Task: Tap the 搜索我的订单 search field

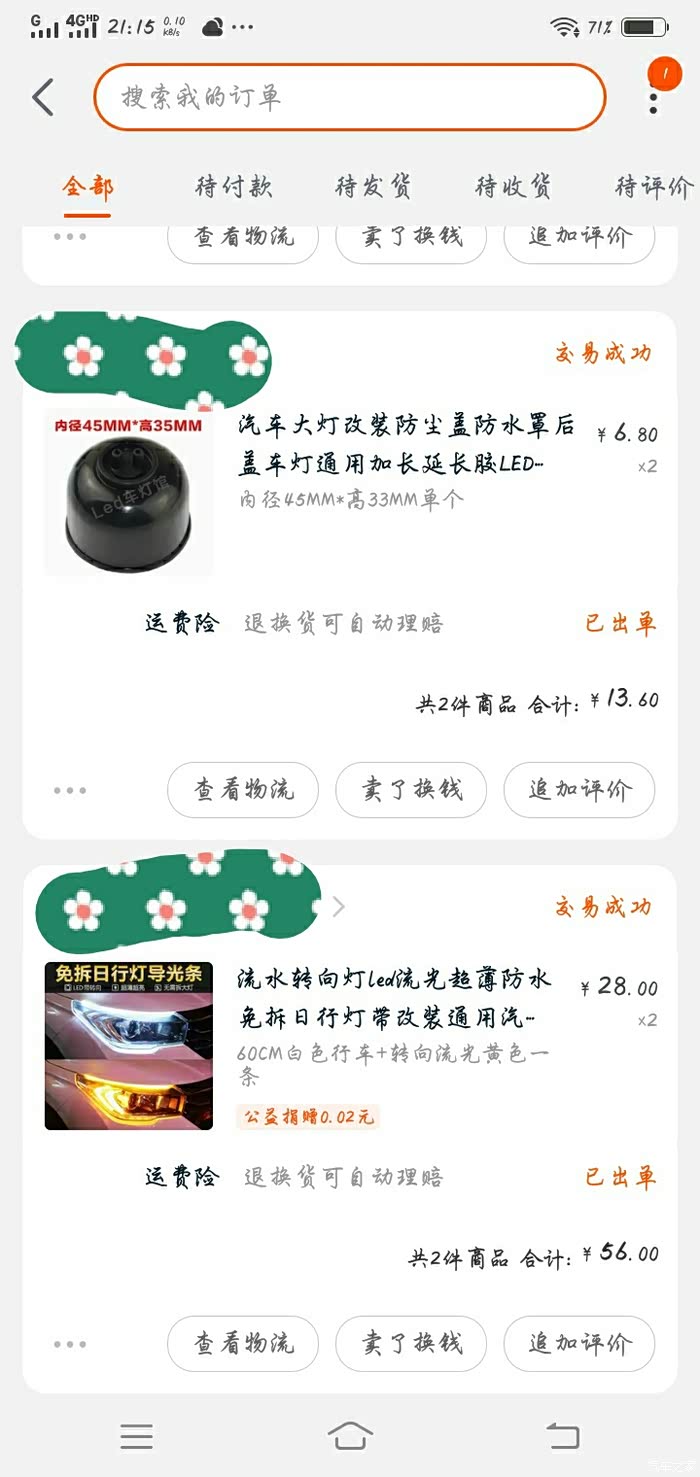Action: point(349,97)
